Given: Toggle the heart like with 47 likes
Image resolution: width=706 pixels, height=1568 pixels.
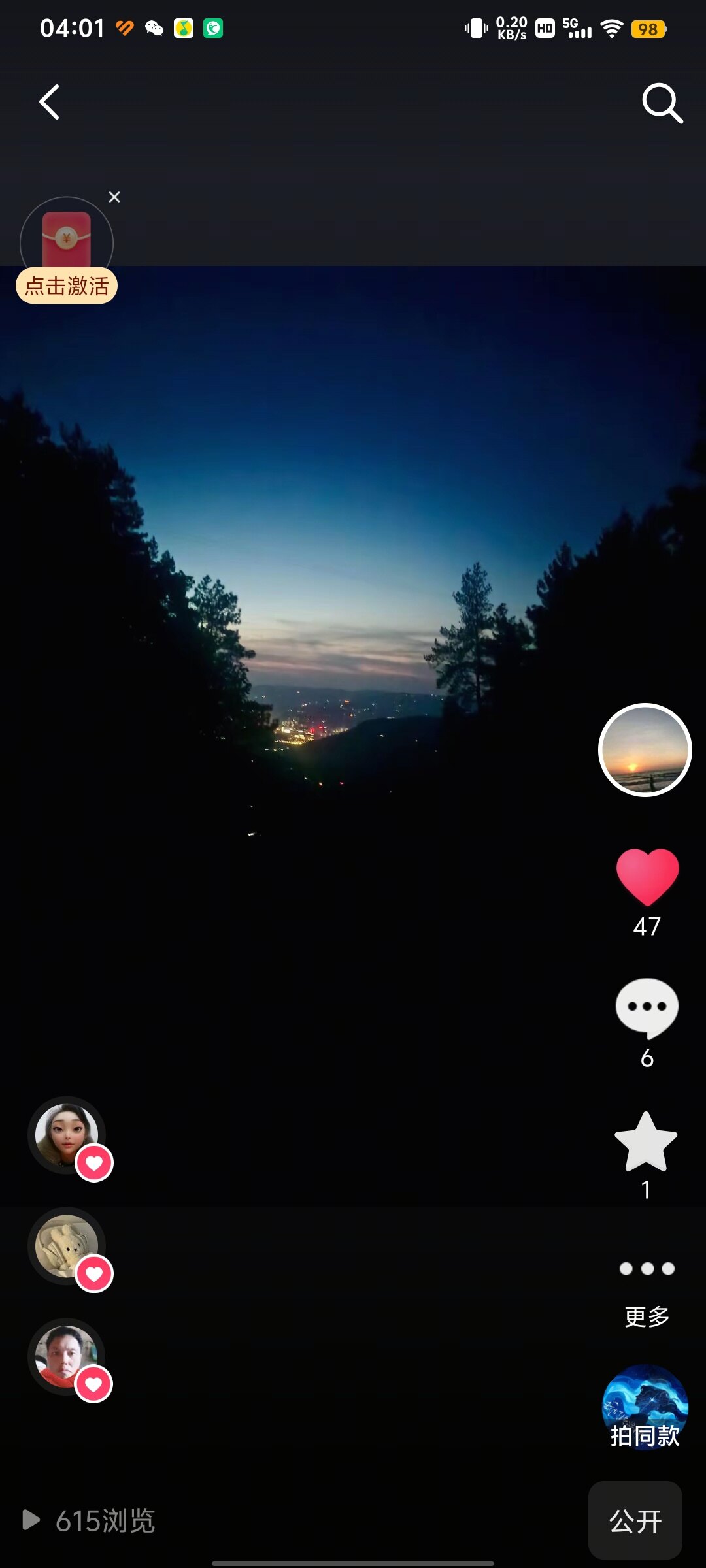Looking at the screenshot, I should pos(647,877).
